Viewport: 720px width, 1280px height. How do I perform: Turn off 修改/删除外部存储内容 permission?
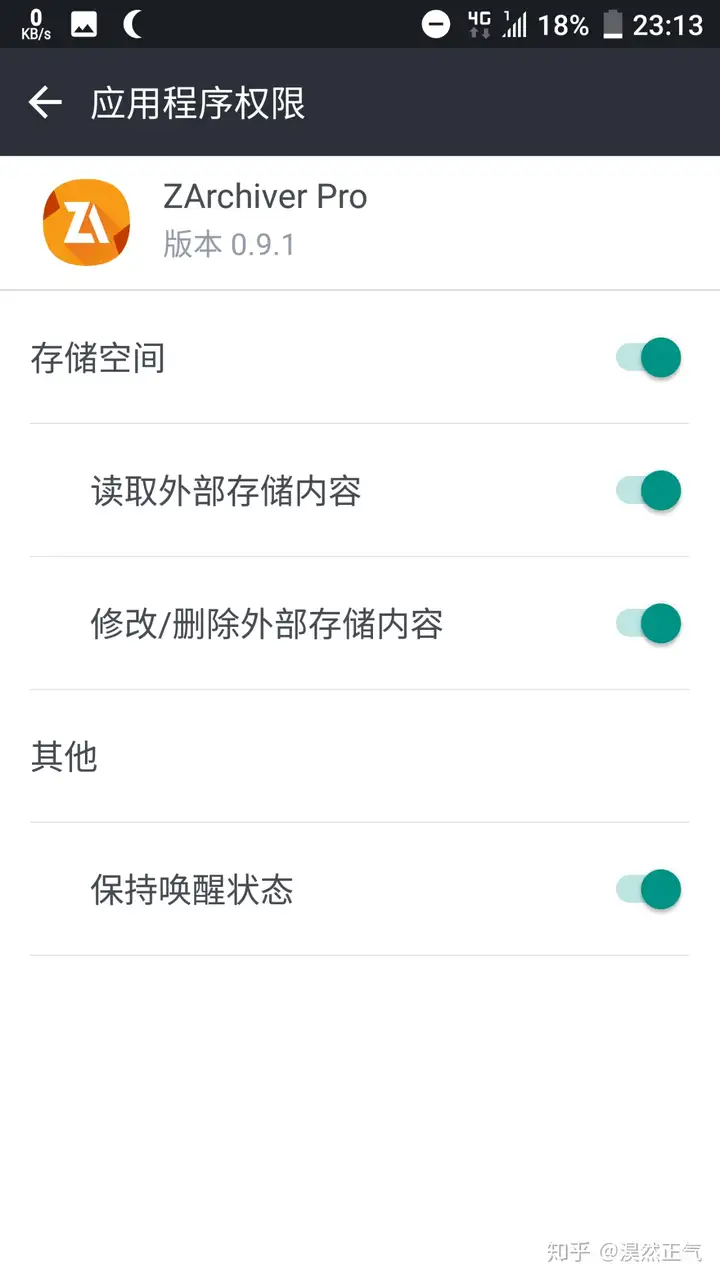click(648, 623)
